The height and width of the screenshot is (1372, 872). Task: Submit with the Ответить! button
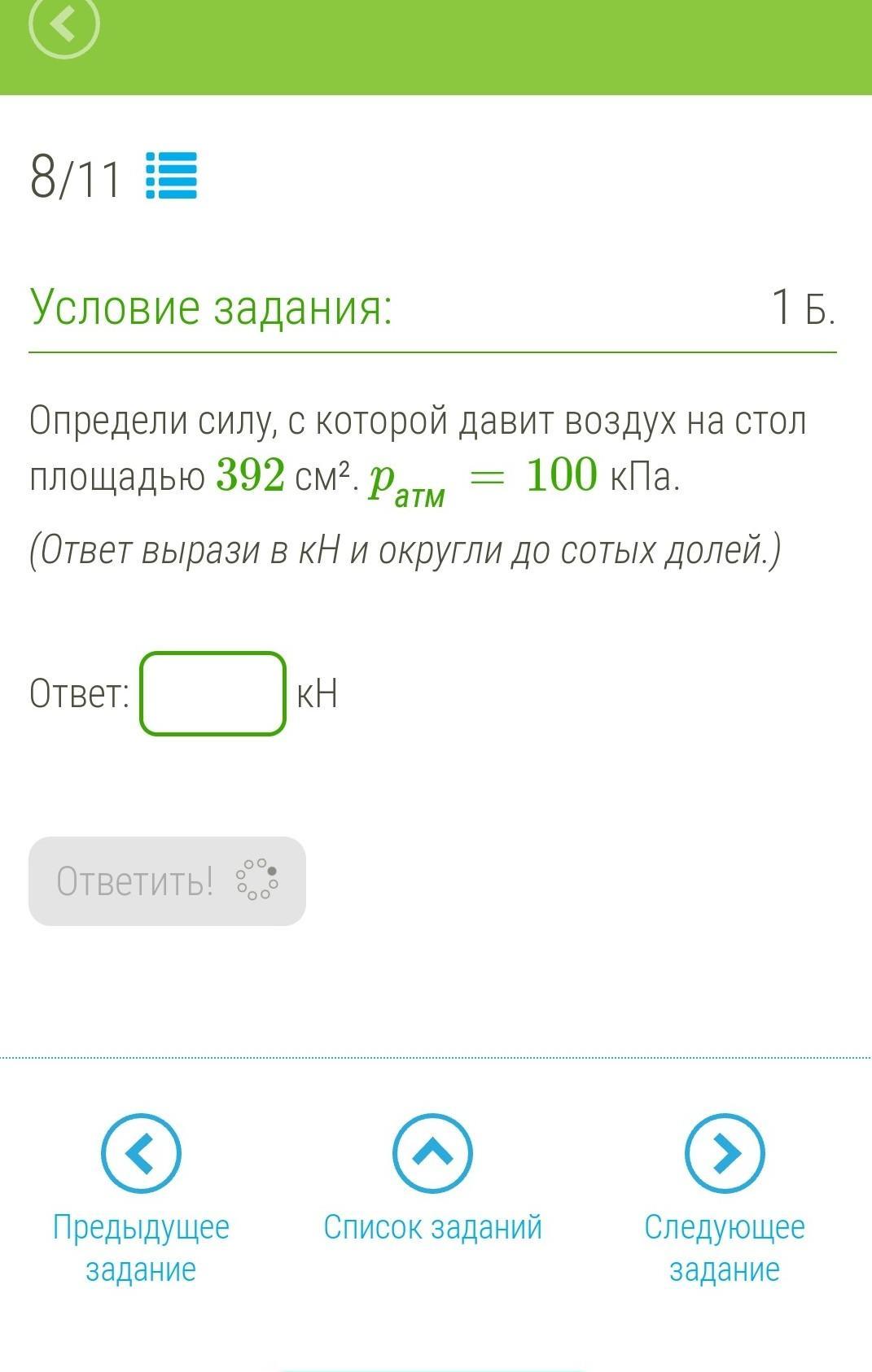pos(167,881)
